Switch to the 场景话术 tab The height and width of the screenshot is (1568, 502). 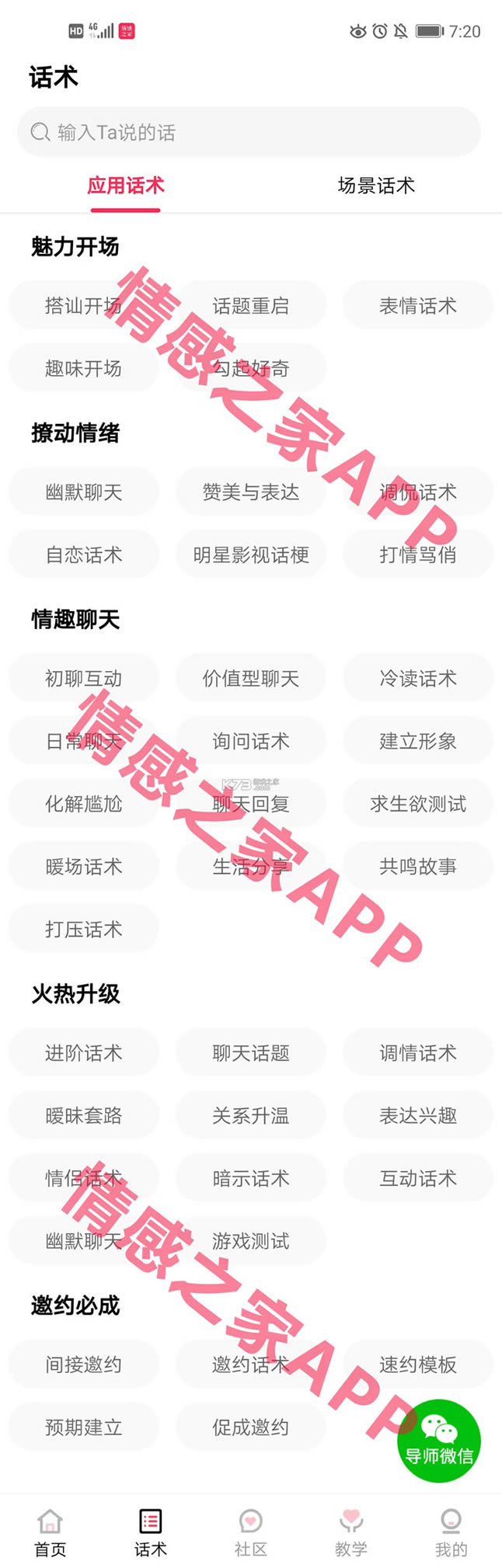pyautogui.click(x=376, y=186)
